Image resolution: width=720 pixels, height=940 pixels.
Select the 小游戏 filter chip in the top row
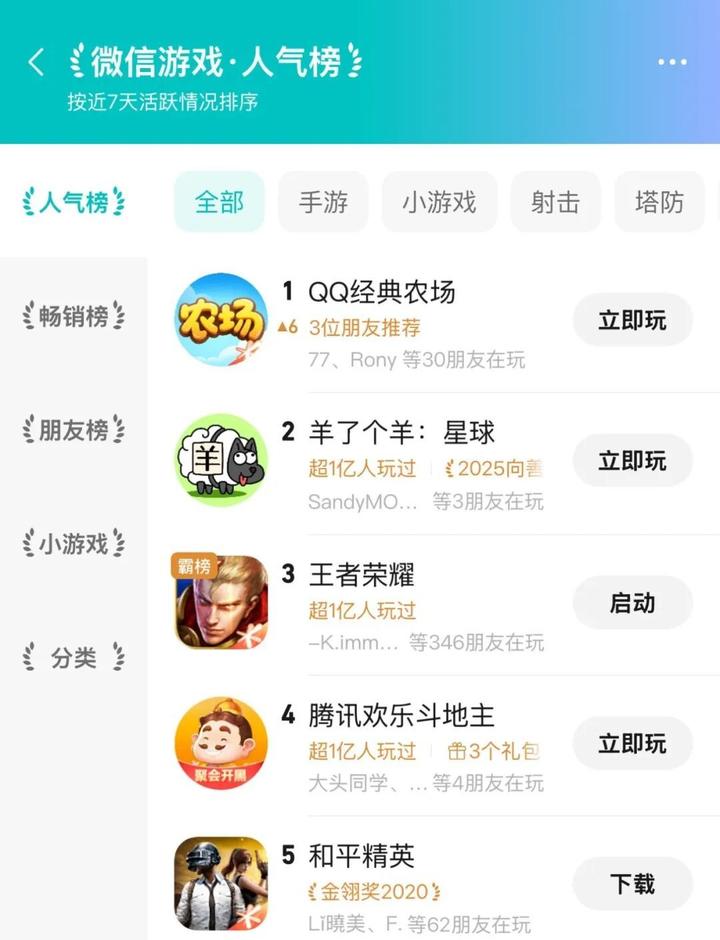click(439, 202)
